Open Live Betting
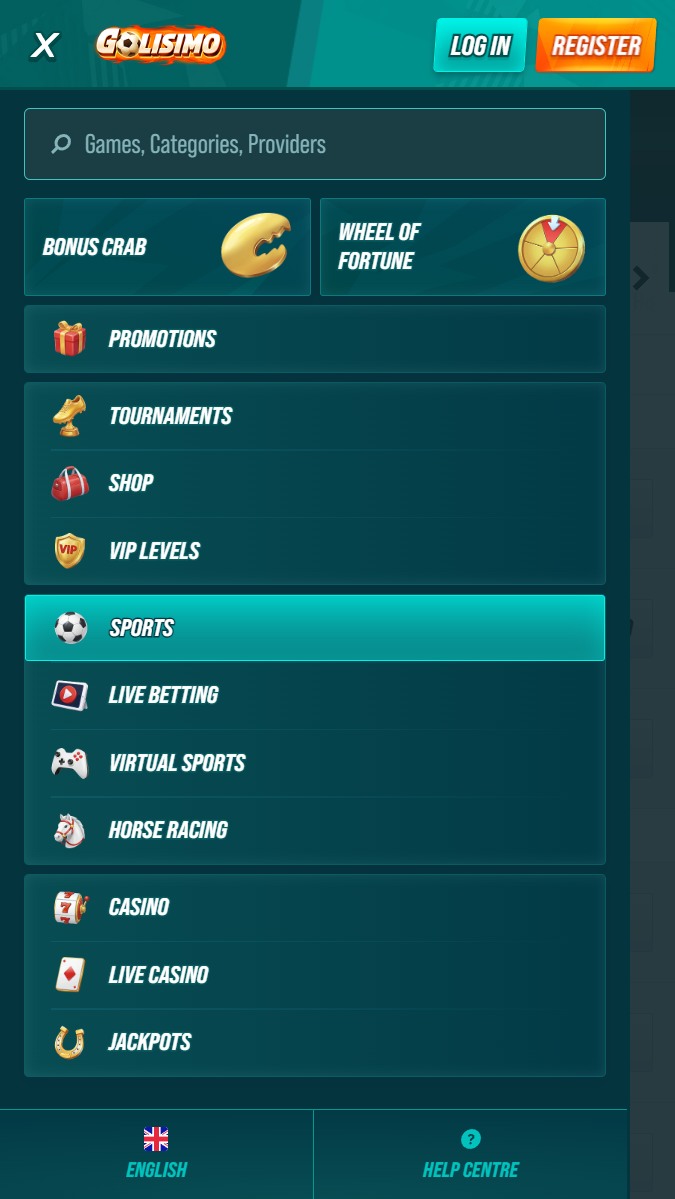 point(315,695)
